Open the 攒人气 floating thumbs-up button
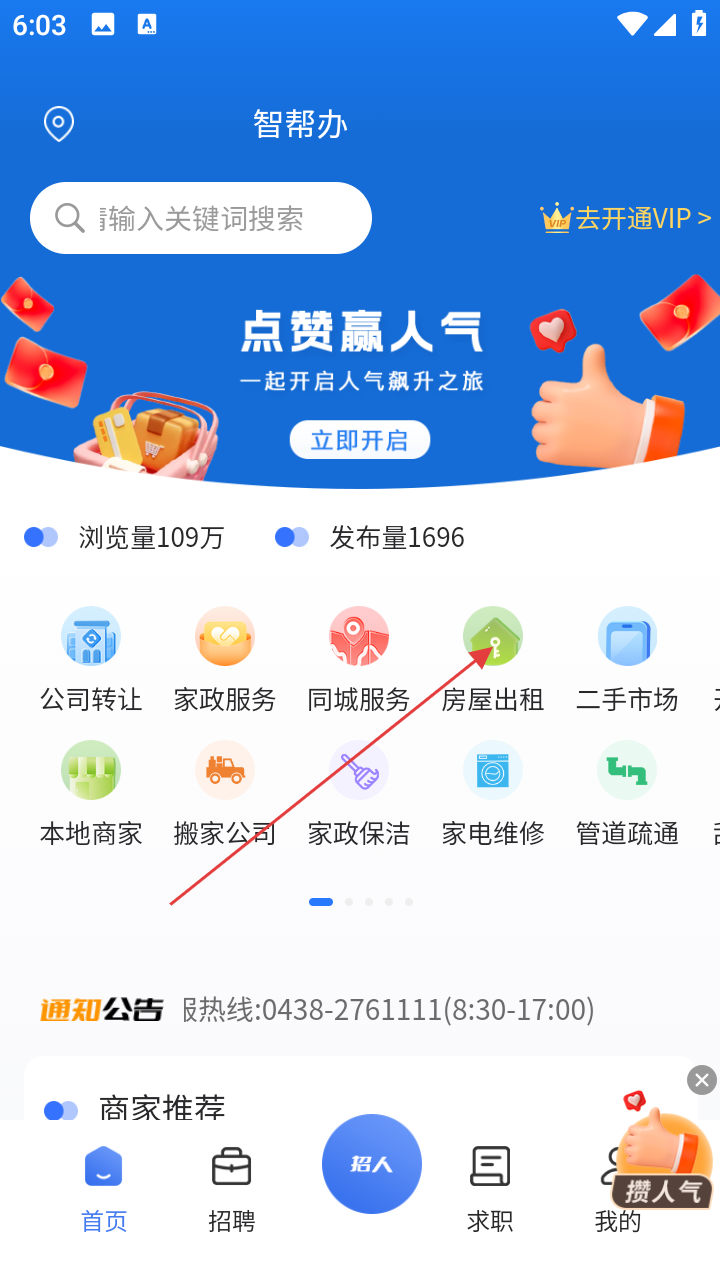720x1280 pixels. (663, 1160)
